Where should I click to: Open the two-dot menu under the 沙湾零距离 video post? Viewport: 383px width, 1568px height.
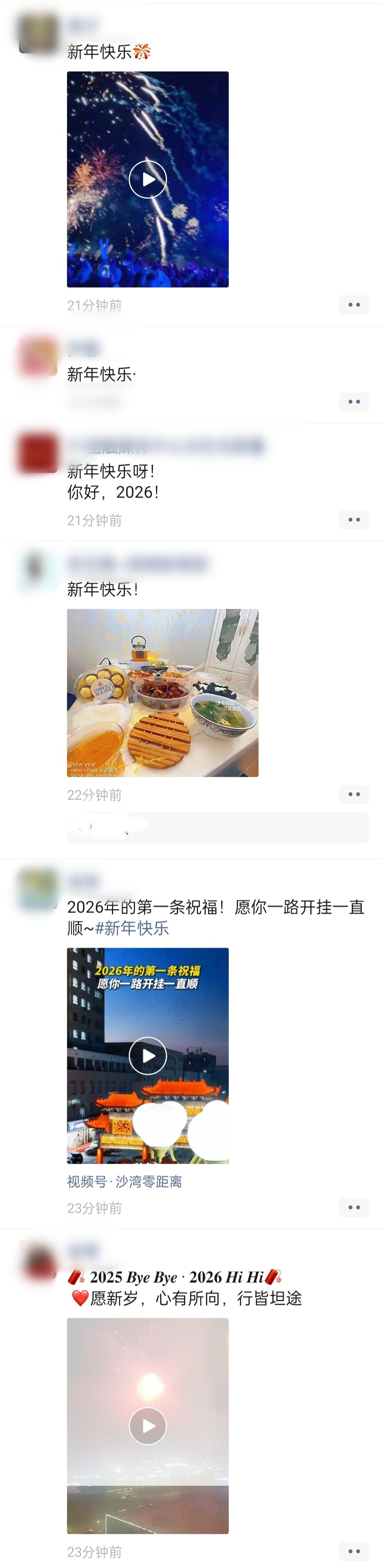pyautogui.click(x=354, y=1208)
